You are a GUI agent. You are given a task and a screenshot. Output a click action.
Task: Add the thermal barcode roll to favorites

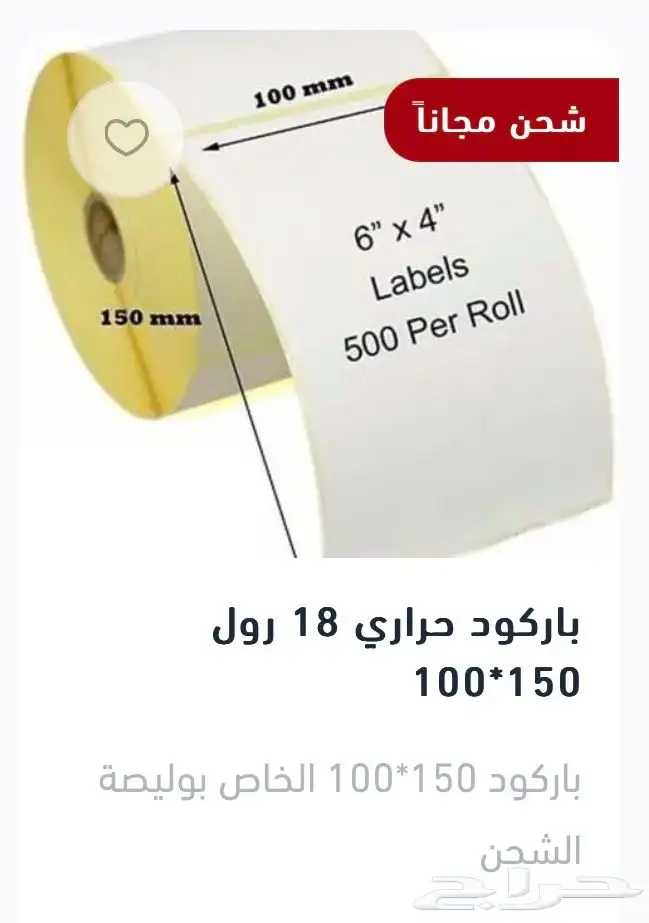tap(126, 139)
